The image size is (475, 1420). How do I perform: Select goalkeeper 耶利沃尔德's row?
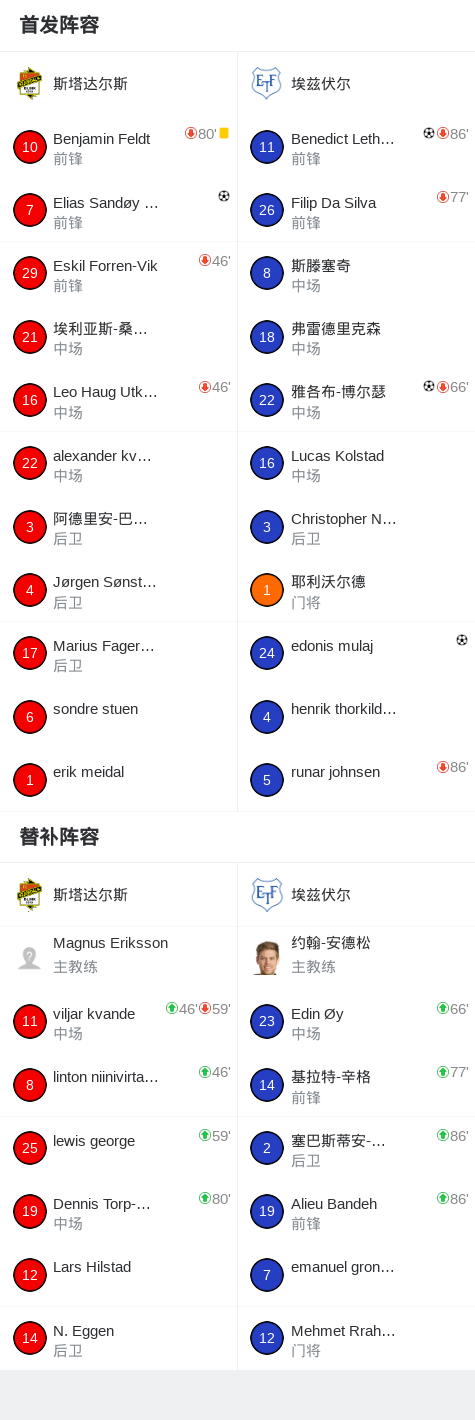point(356,590)
